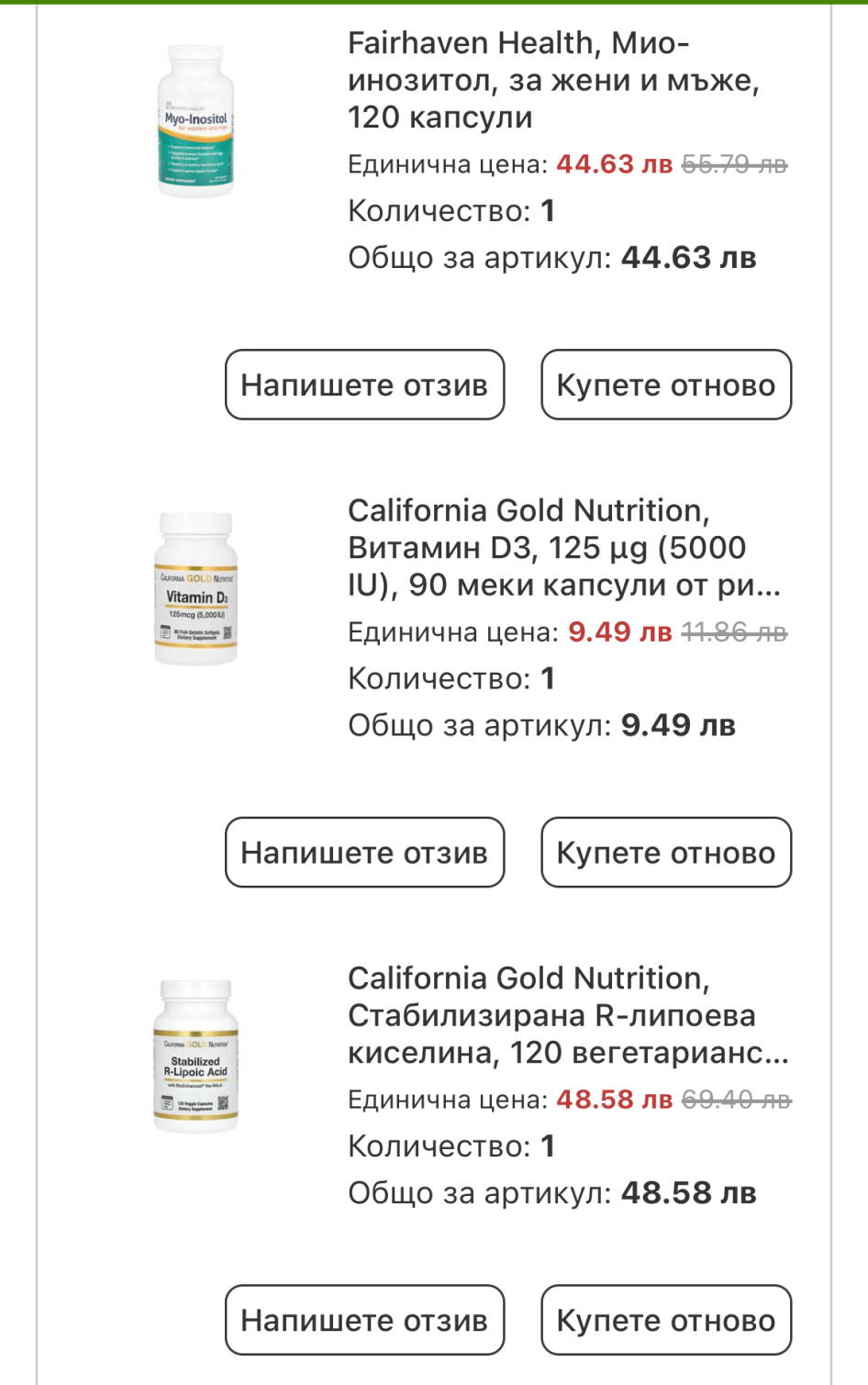Tap 'Напишете отзив' for Vitamin D3

[364, 852]
